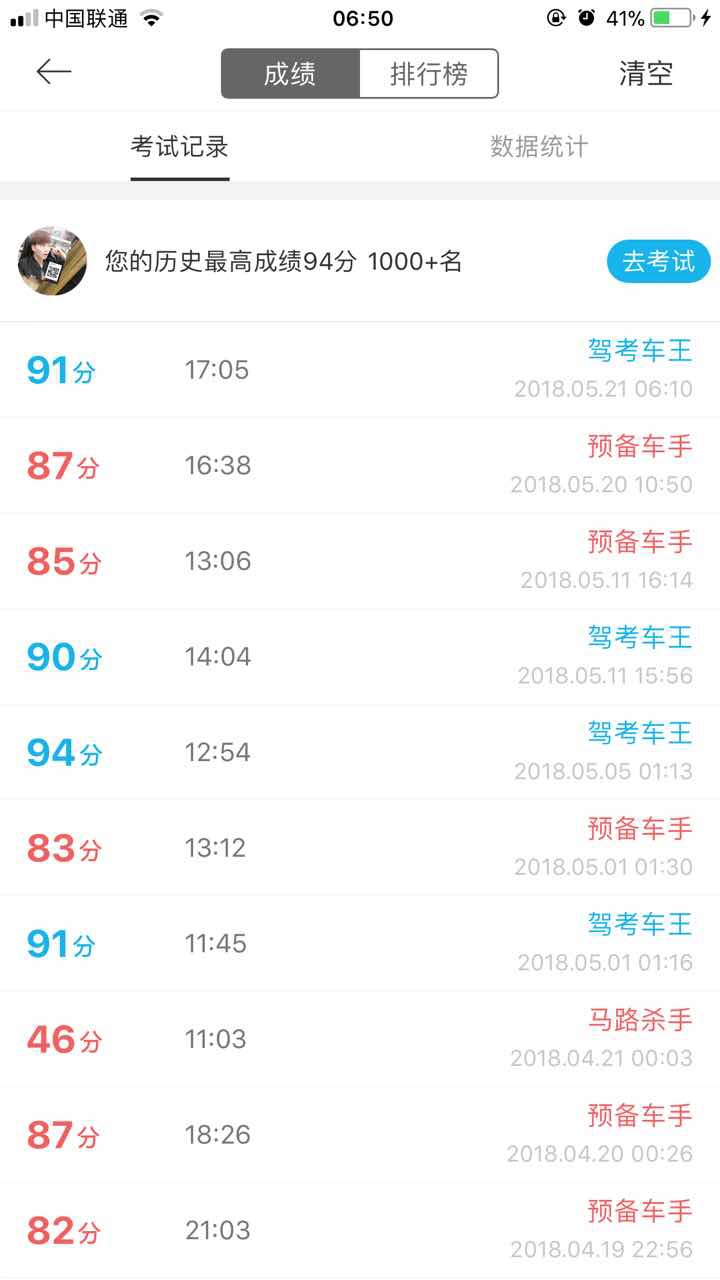Open the 91分 record from 2018.05.21
The height and width of the screenshot is (1280, 720).
360,370
